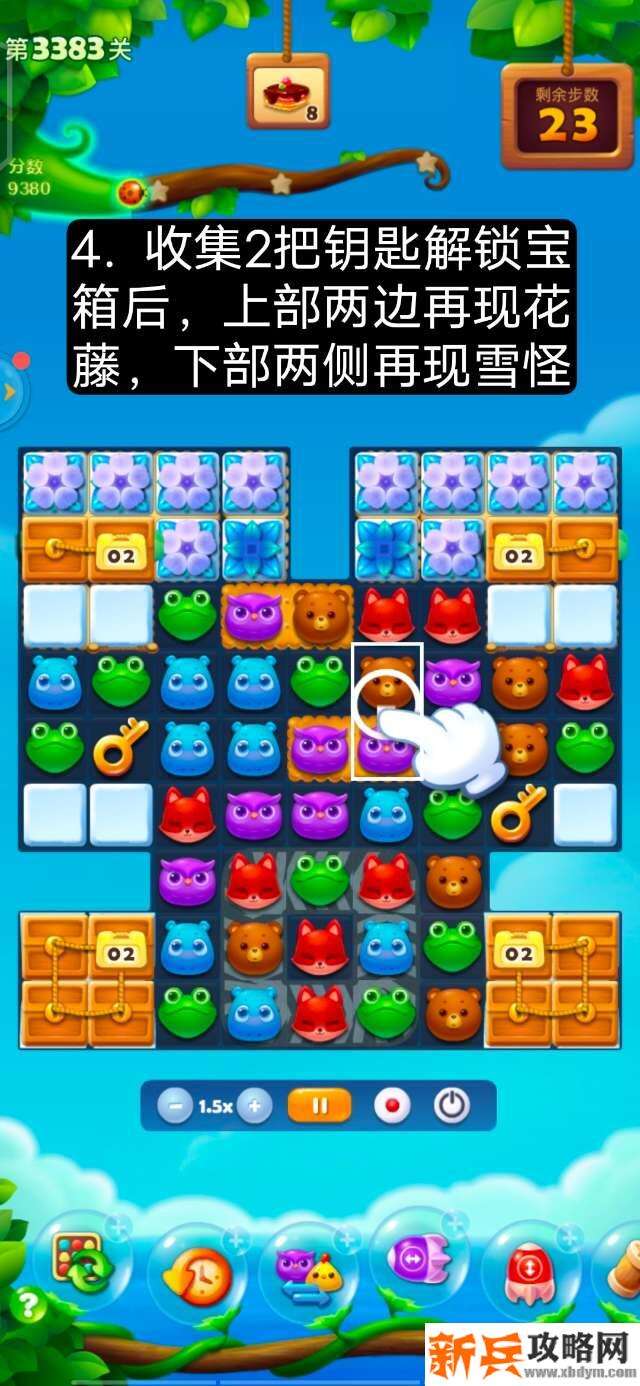Pause with the orange pause button
The width and height of the screenshot is (640, 1386).
[x=320, y=1106]
